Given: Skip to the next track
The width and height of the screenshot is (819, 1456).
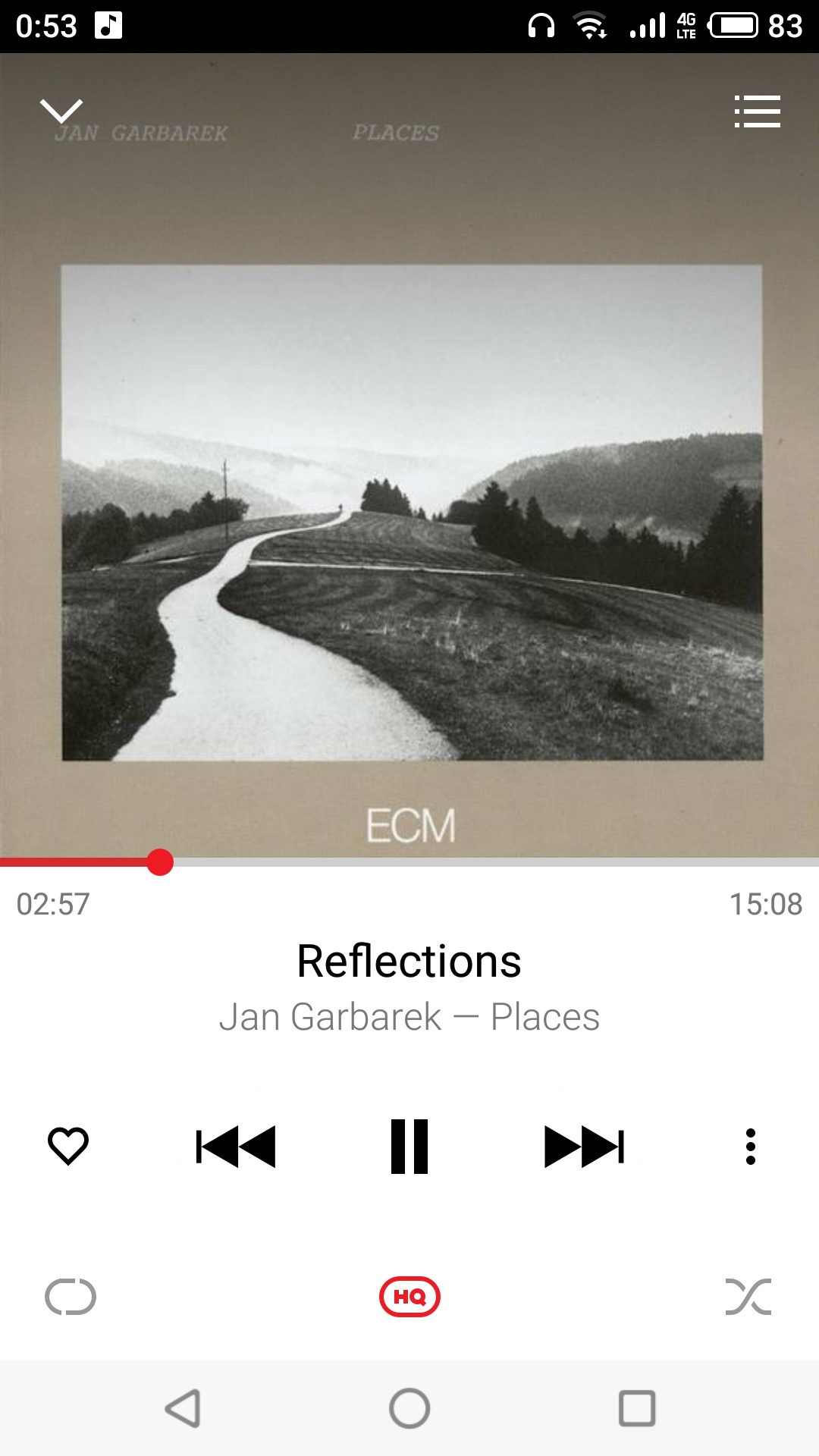Looking at the screenshot, I should pyautogui.click(x=584, y=1146).
